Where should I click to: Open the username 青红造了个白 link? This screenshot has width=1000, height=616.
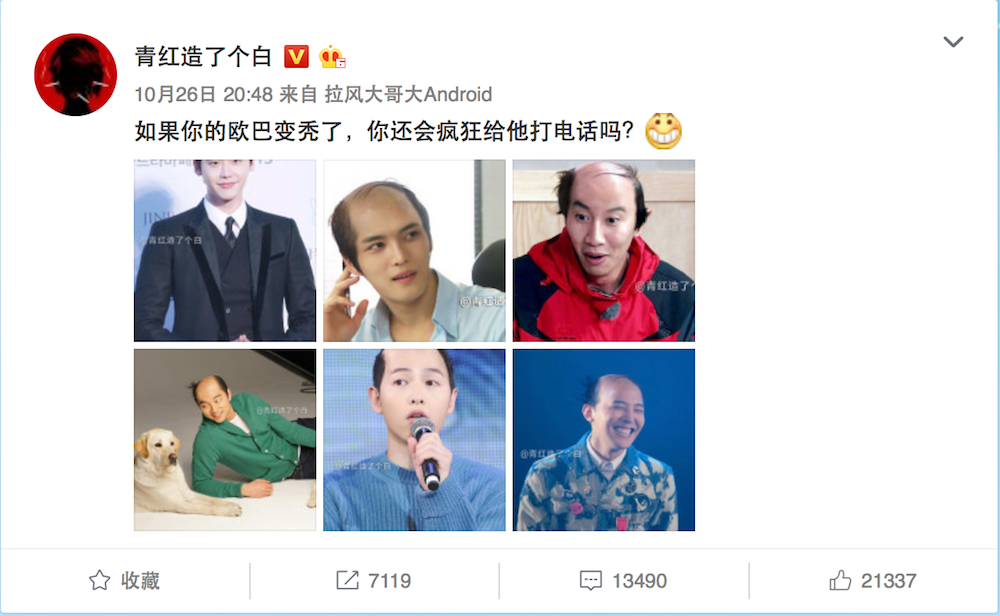[x=203, y=56]
